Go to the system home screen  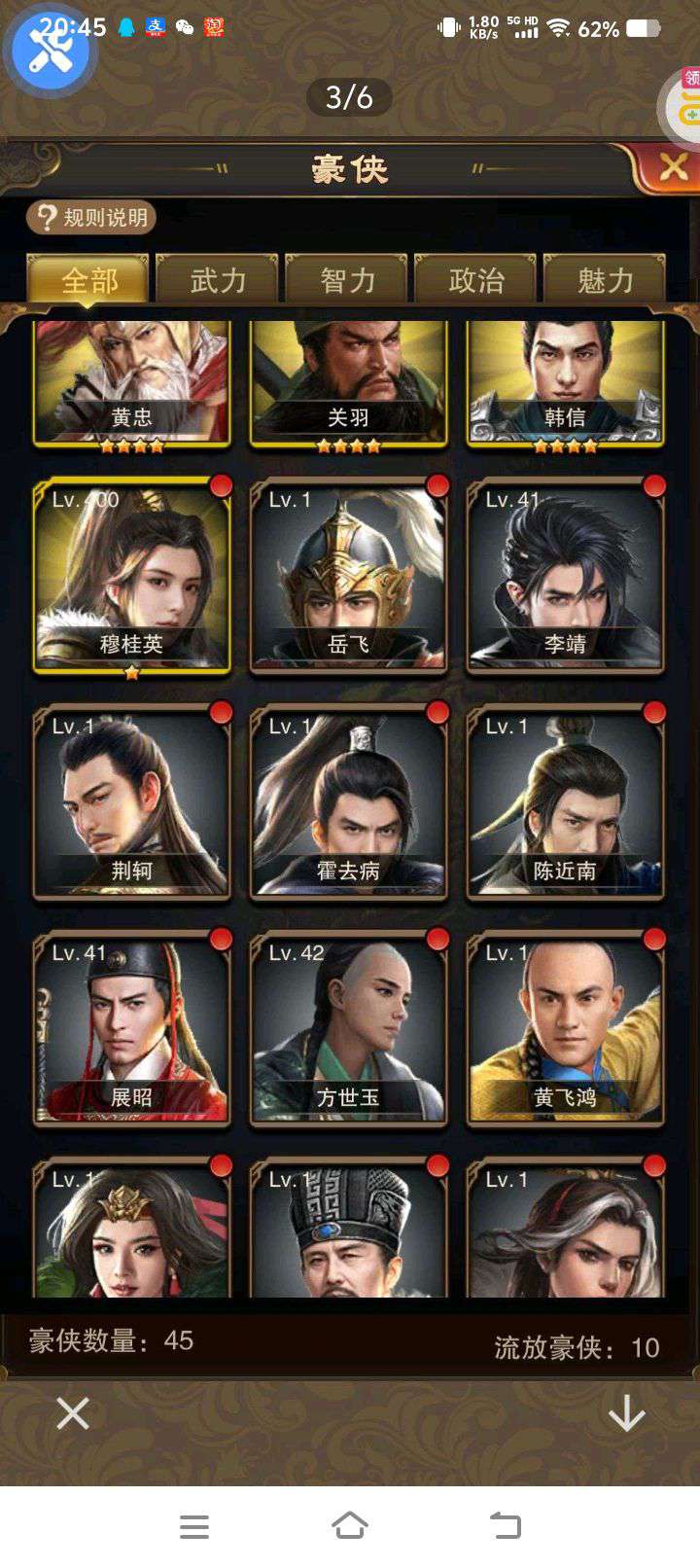click(350, 1525)
